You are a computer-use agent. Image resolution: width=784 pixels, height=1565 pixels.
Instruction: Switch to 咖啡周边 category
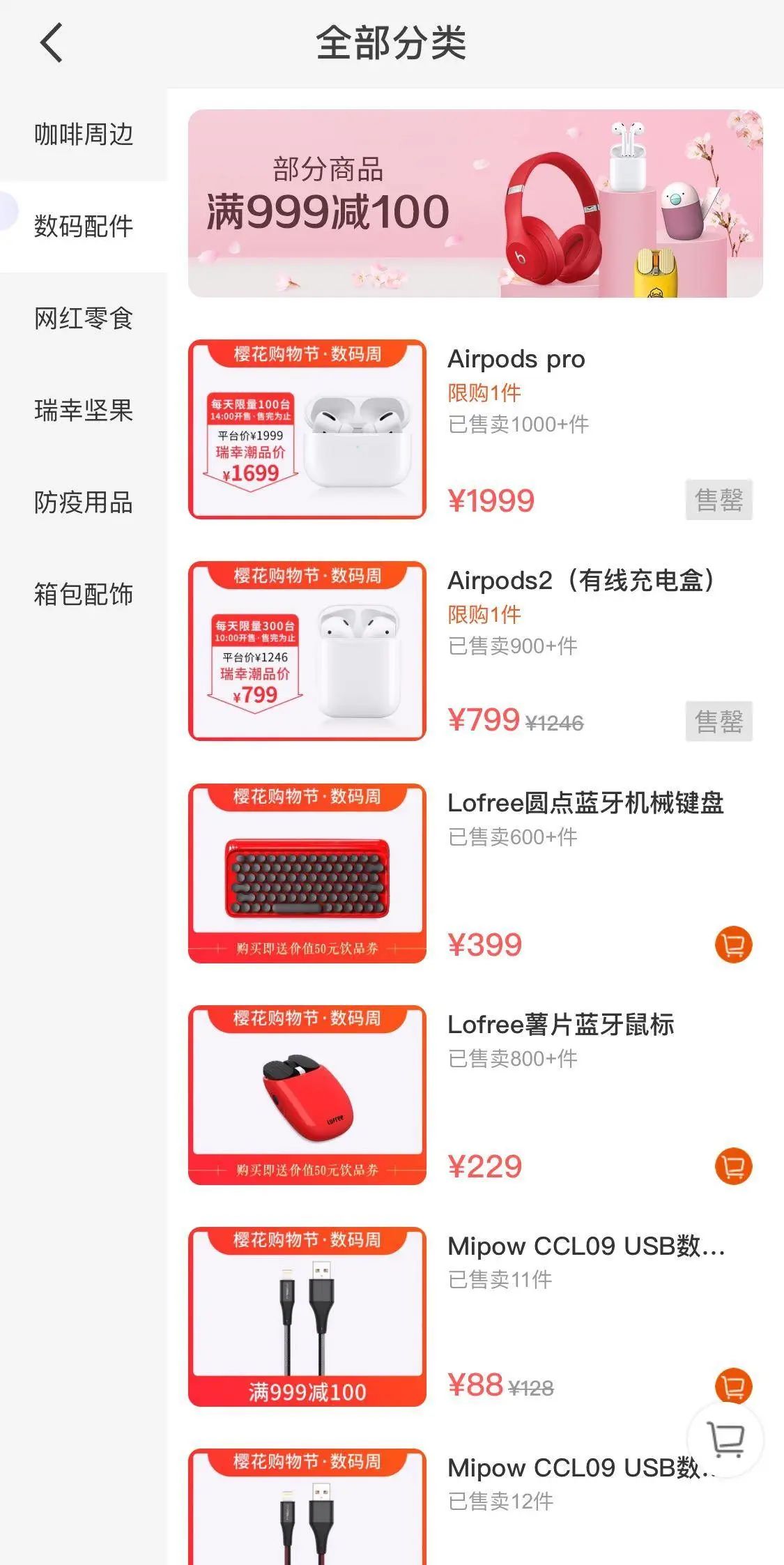click(84, 135)
